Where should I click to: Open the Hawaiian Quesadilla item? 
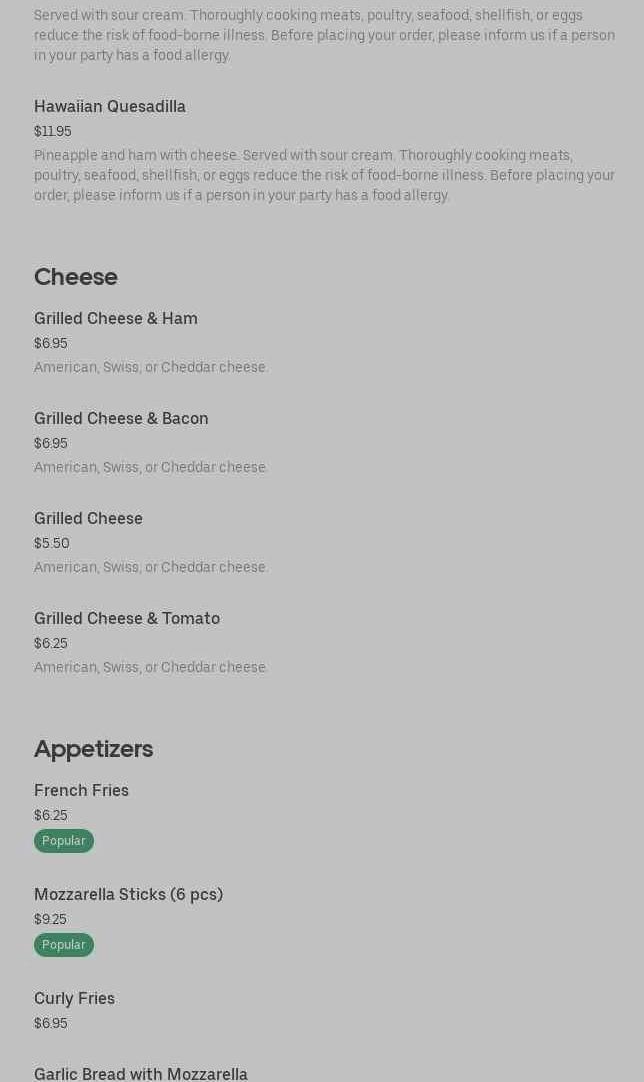[110, 106]
